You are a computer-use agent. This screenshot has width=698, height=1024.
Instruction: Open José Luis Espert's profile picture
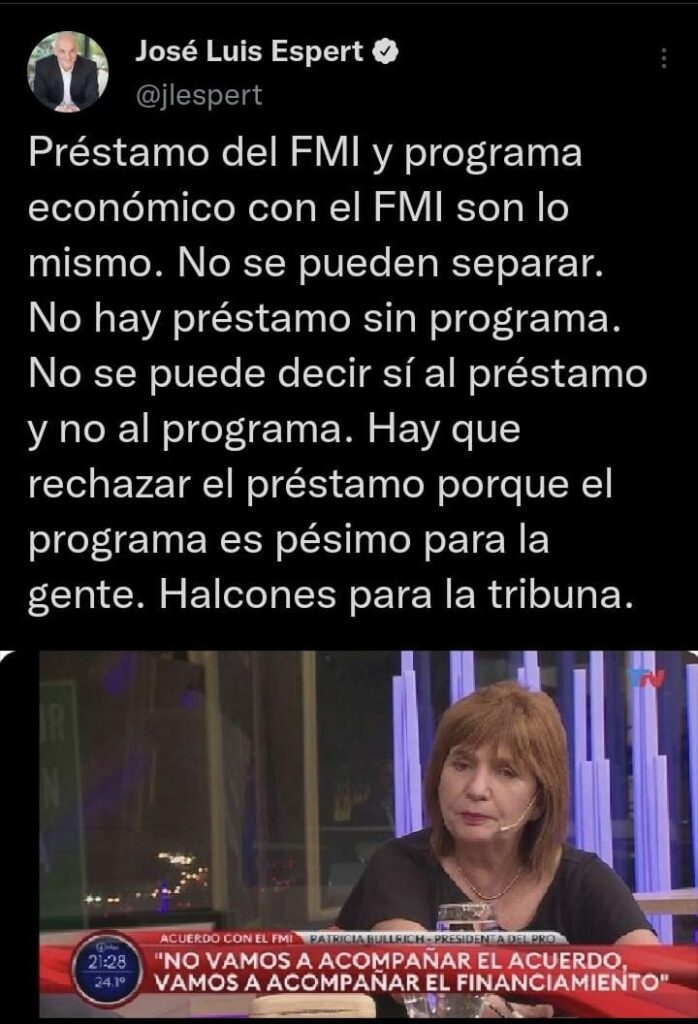click(x=68, y=72)
